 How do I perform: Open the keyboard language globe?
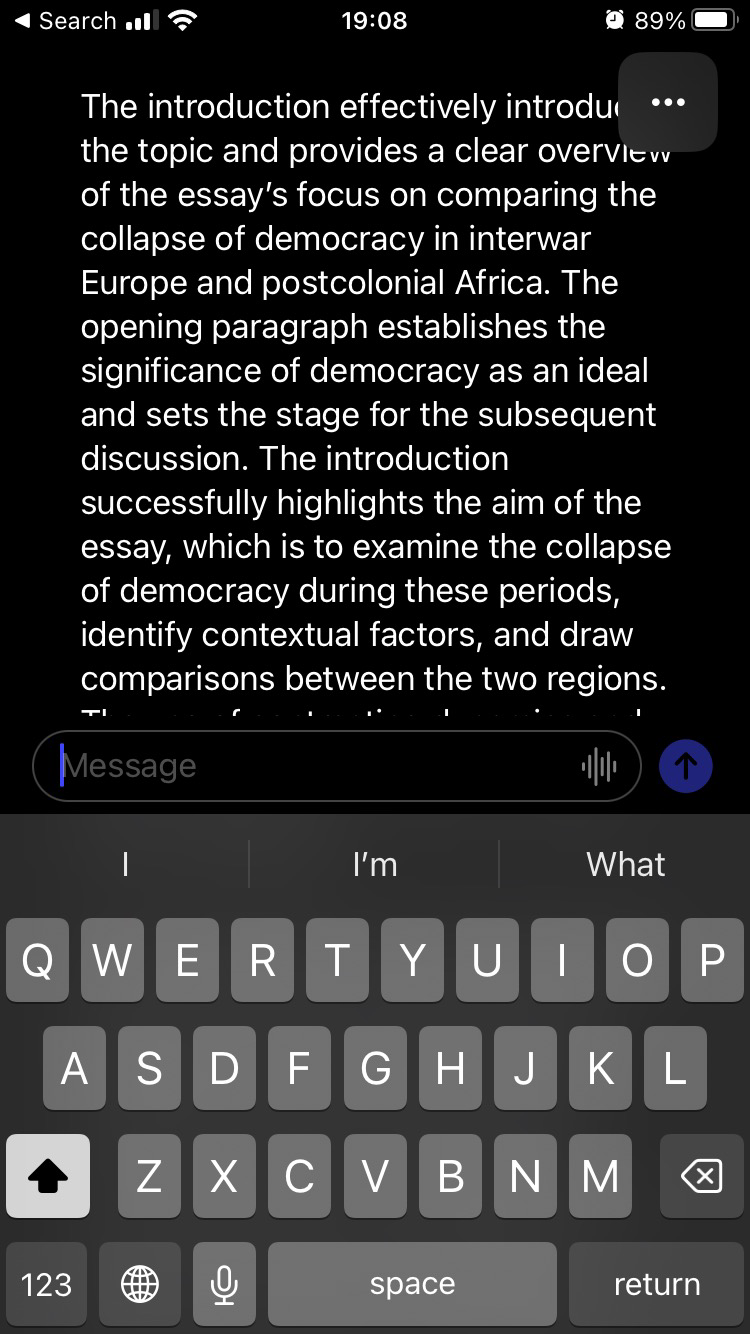[x=140, y=1284]
